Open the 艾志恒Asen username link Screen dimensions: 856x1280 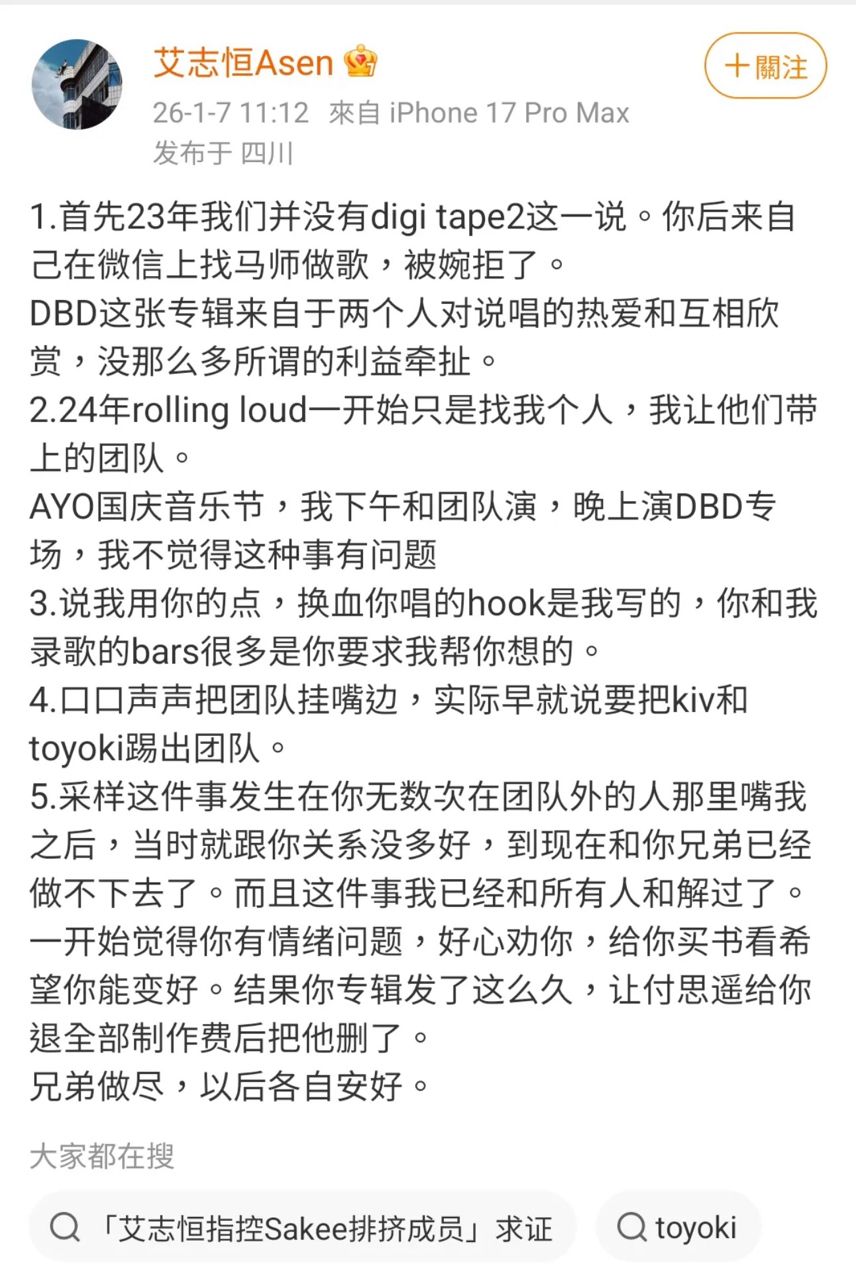[x=243, y=63]
